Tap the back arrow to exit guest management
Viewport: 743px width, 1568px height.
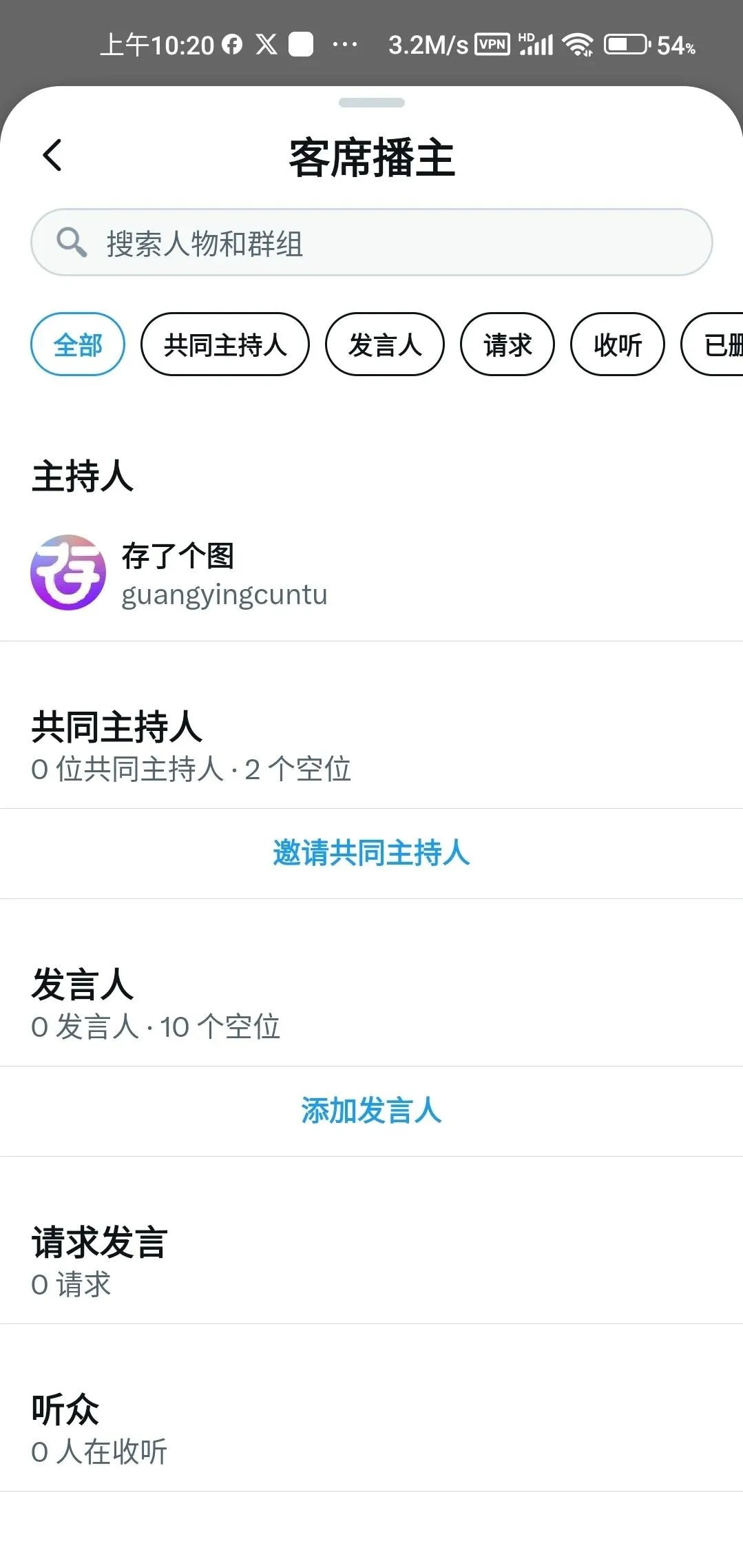tap(52, 157)
